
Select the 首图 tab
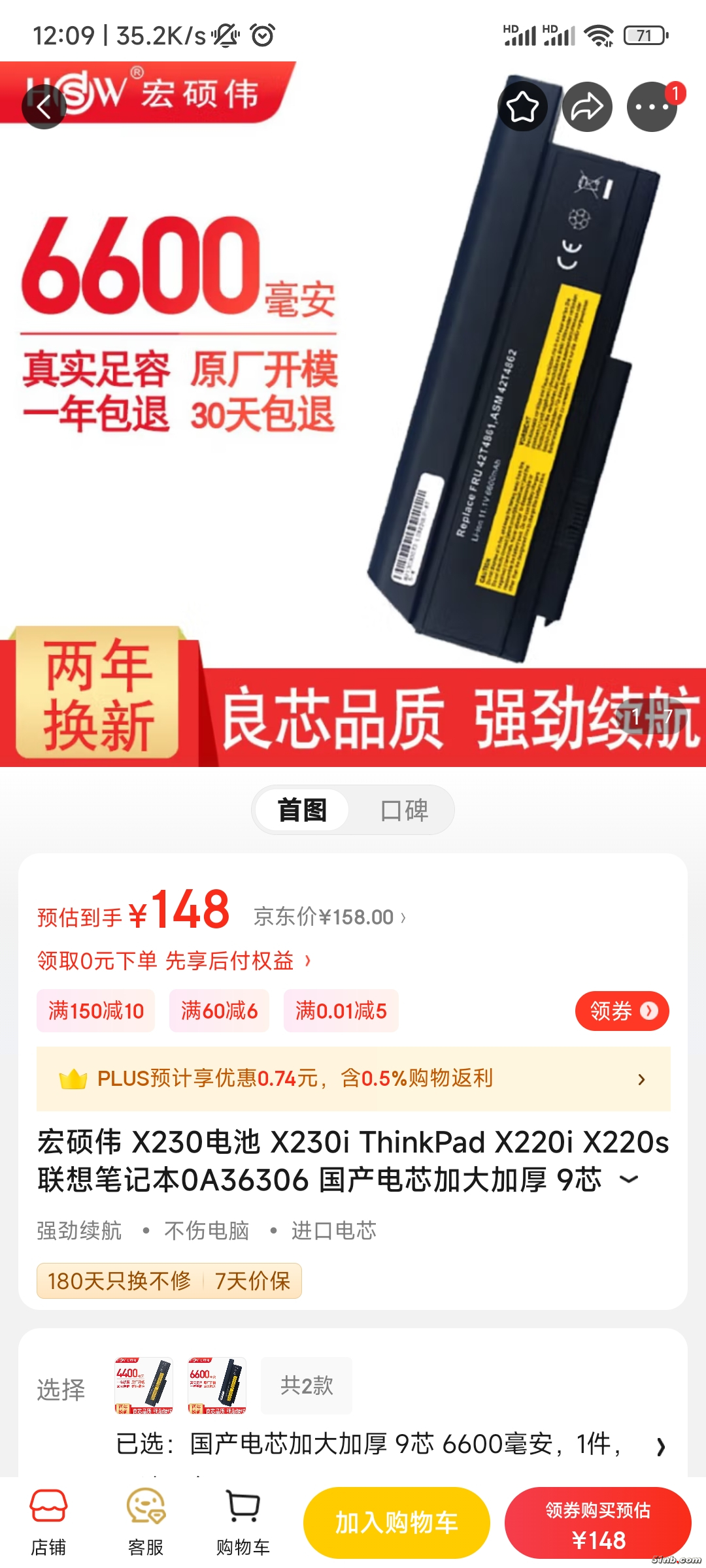(302, 810)
